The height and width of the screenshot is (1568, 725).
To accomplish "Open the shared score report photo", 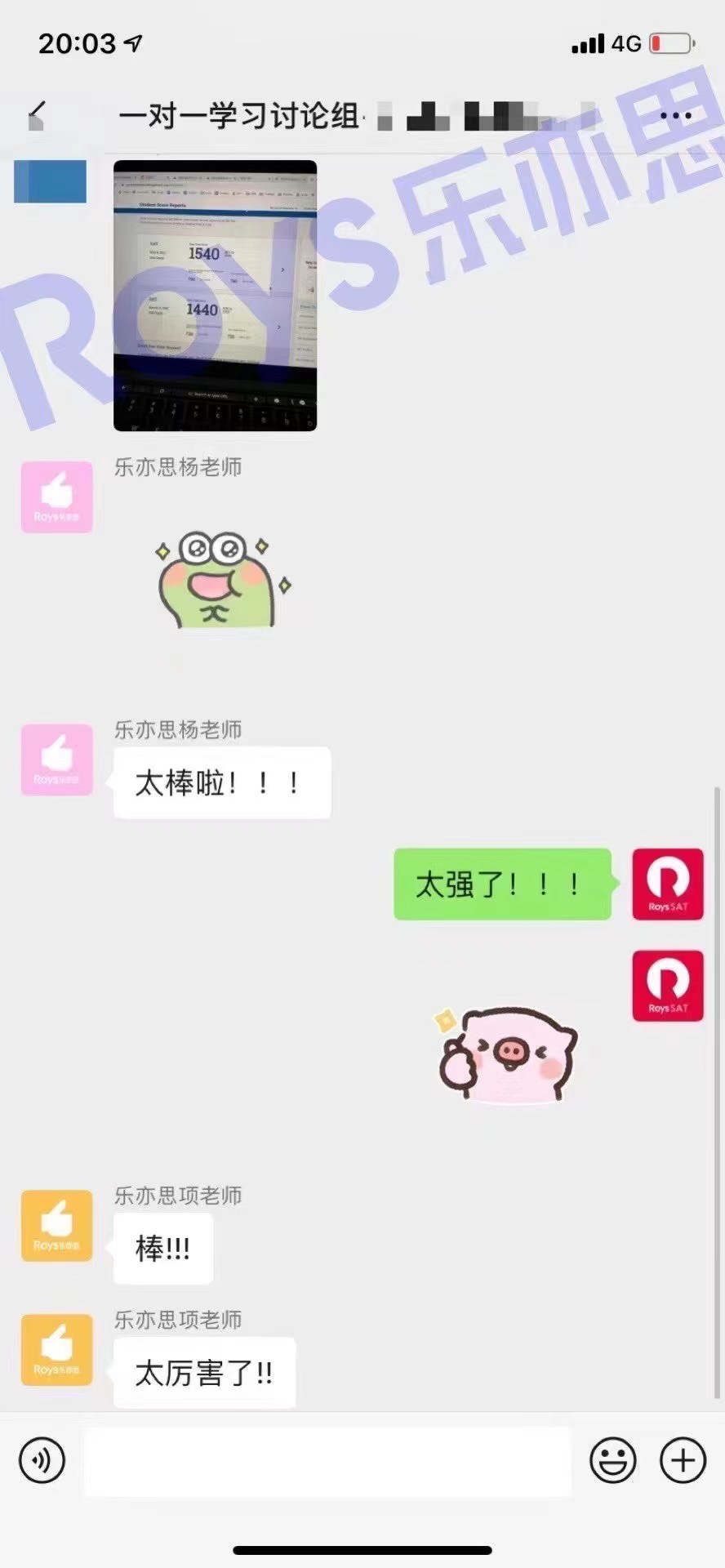I will 215,295.
